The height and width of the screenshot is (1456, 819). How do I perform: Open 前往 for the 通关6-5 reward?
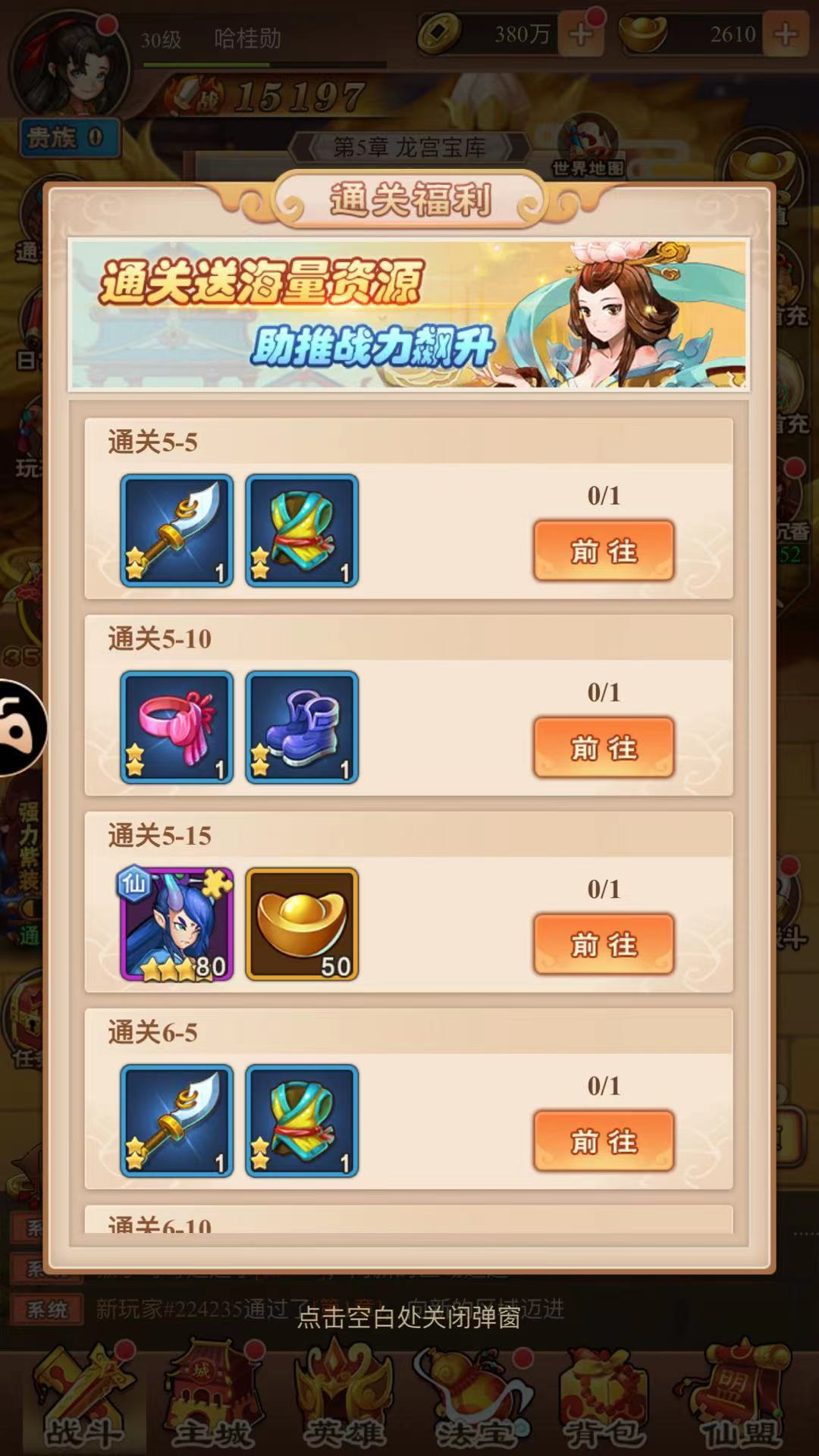tap(604, 1141)
